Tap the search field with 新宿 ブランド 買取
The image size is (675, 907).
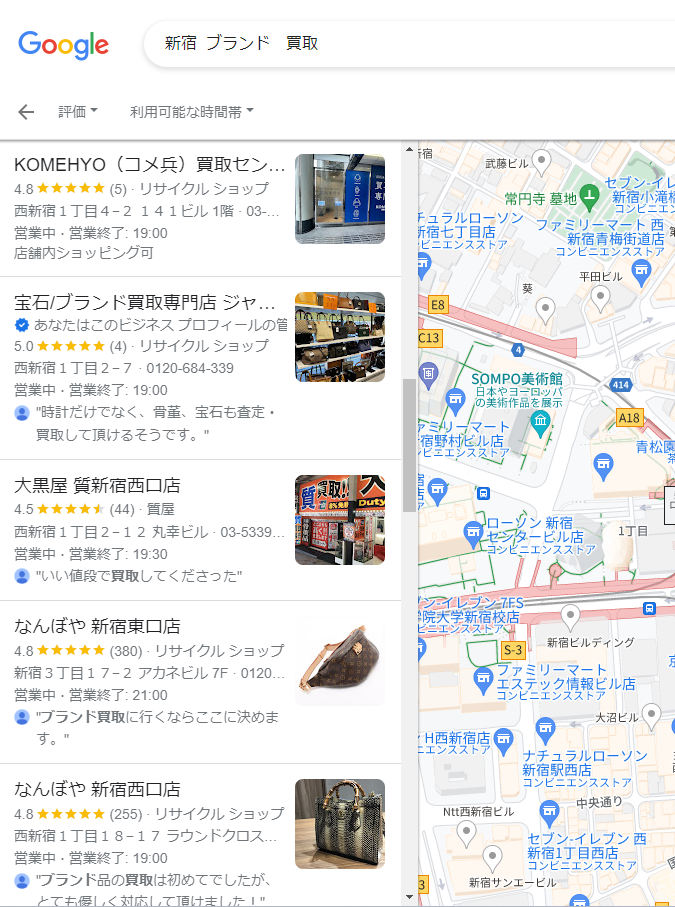(400, 43)
